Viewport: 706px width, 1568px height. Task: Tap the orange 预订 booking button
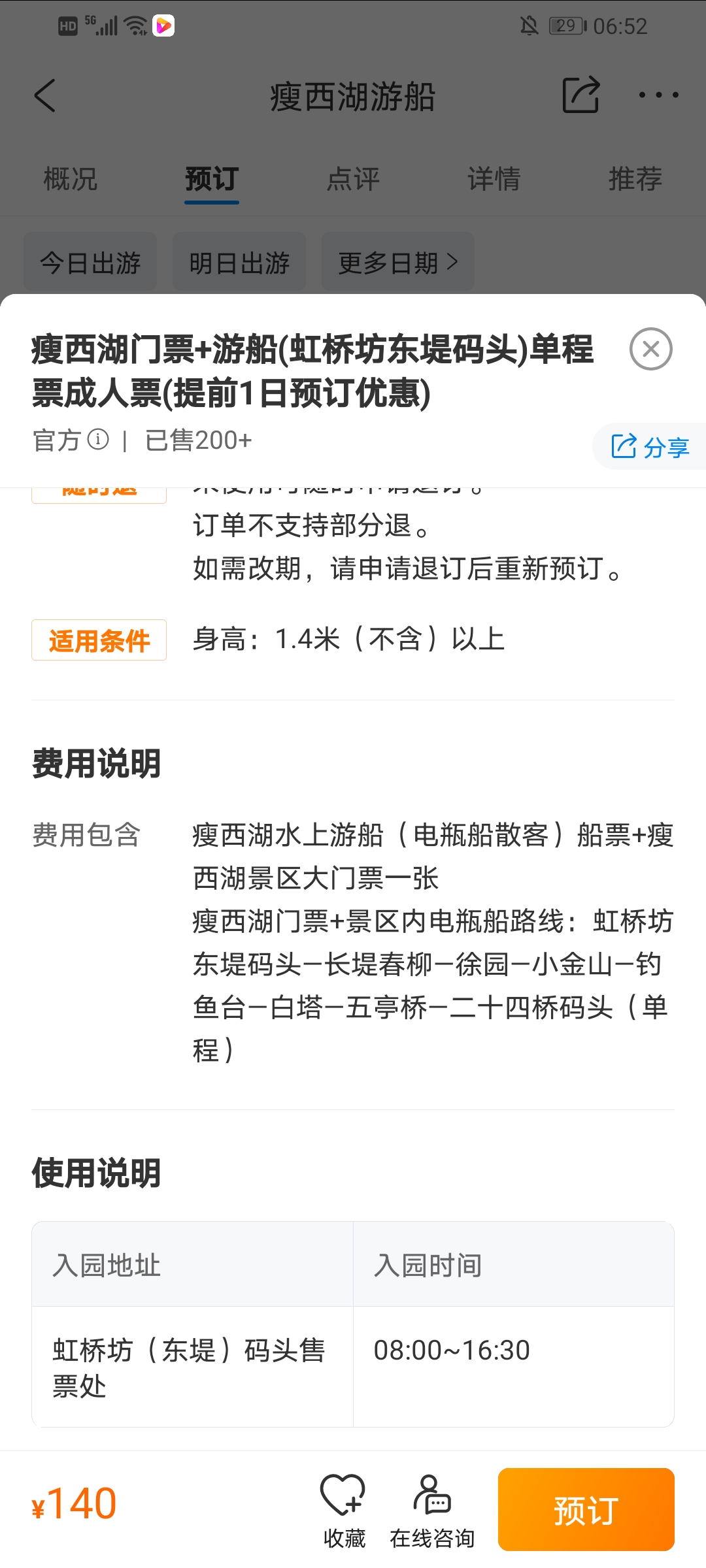(586, 1509)
